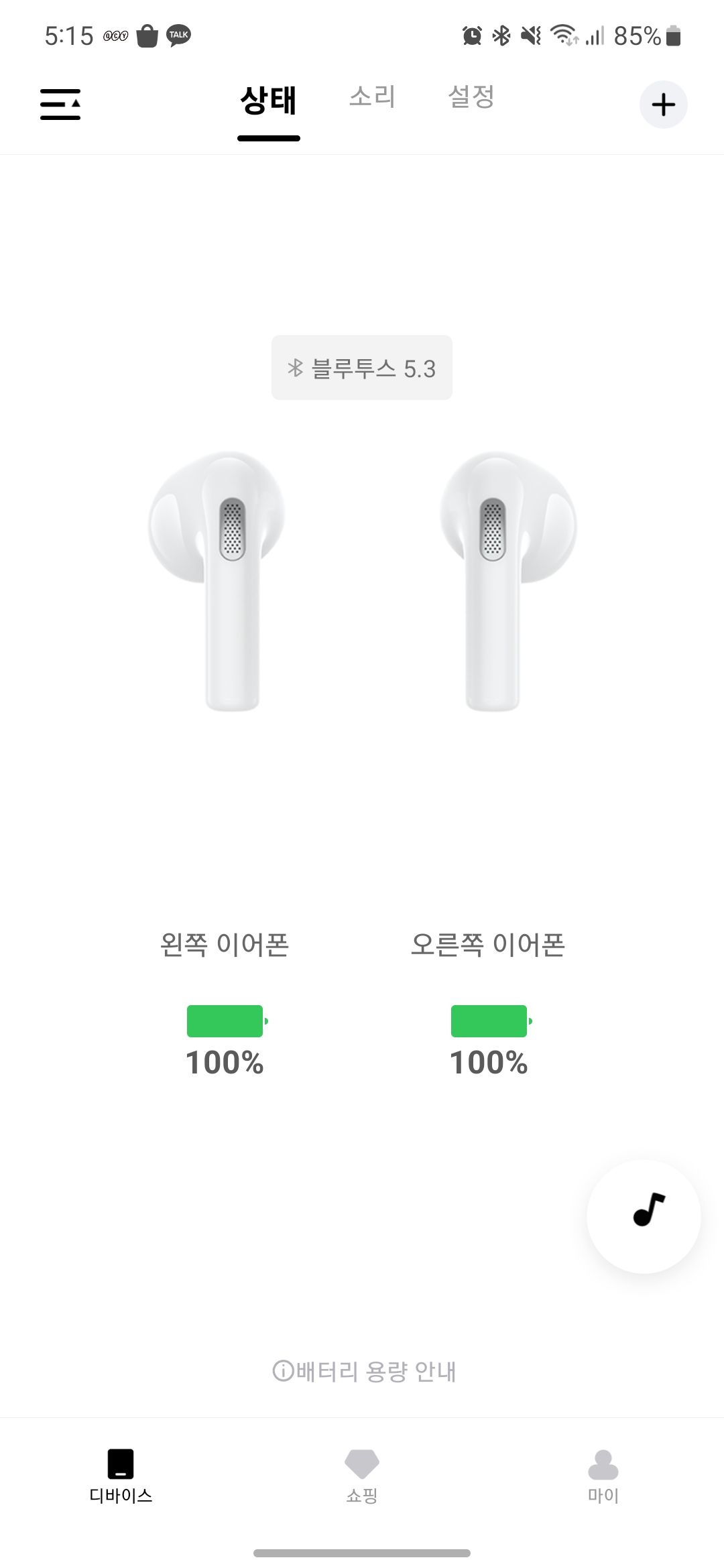Open the floating music note button
The width and height of the screenshot is (724, 1568).
[x=644, y=1216]
